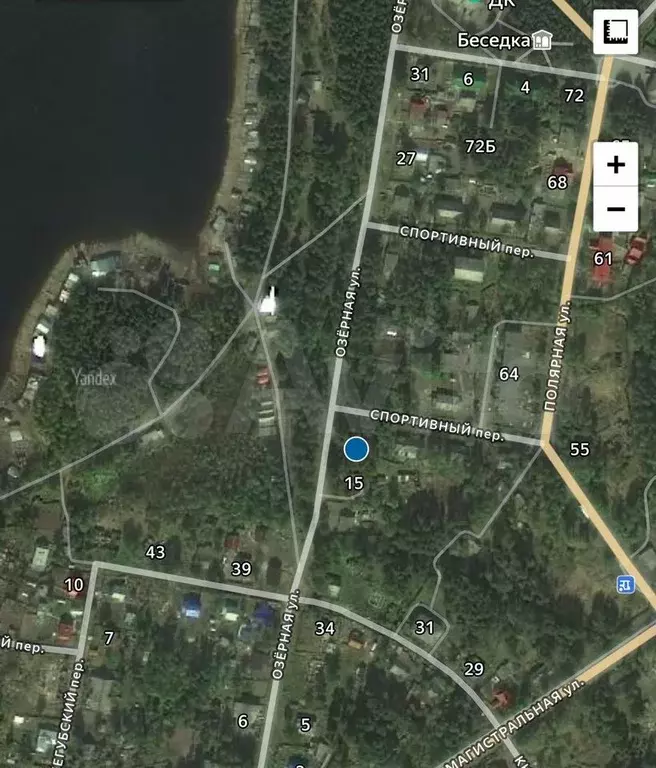Tap the blue location marker
This screenshot has width=656, height=768.
click(x=356, y=449)
